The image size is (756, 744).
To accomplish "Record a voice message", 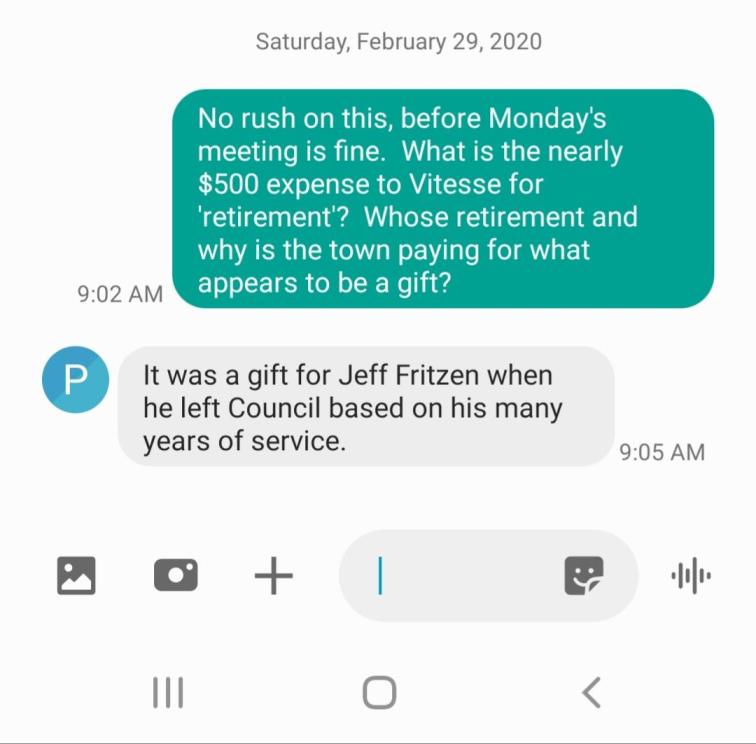I will (691, 575).
